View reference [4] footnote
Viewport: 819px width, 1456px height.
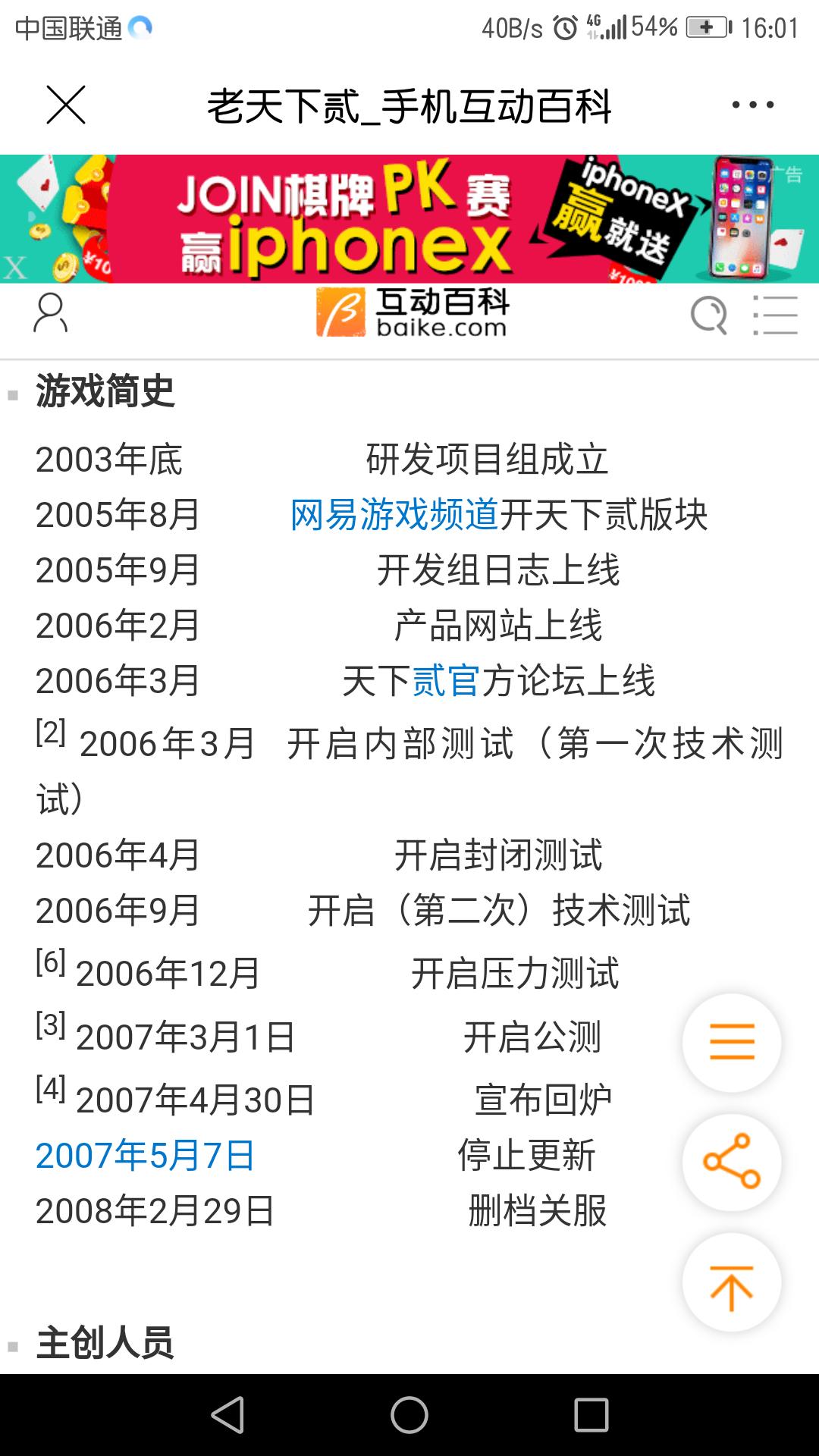point(51,1089)
